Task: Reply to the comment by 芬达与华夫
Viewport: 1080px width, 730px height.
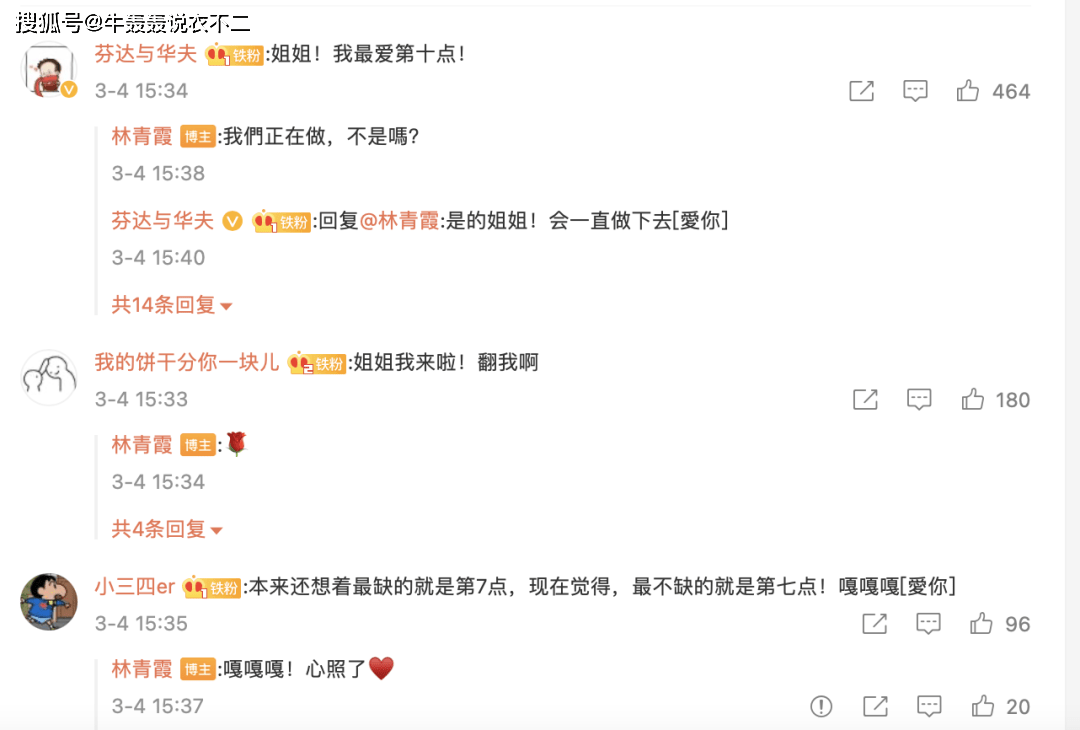Action: pos(915,91)
